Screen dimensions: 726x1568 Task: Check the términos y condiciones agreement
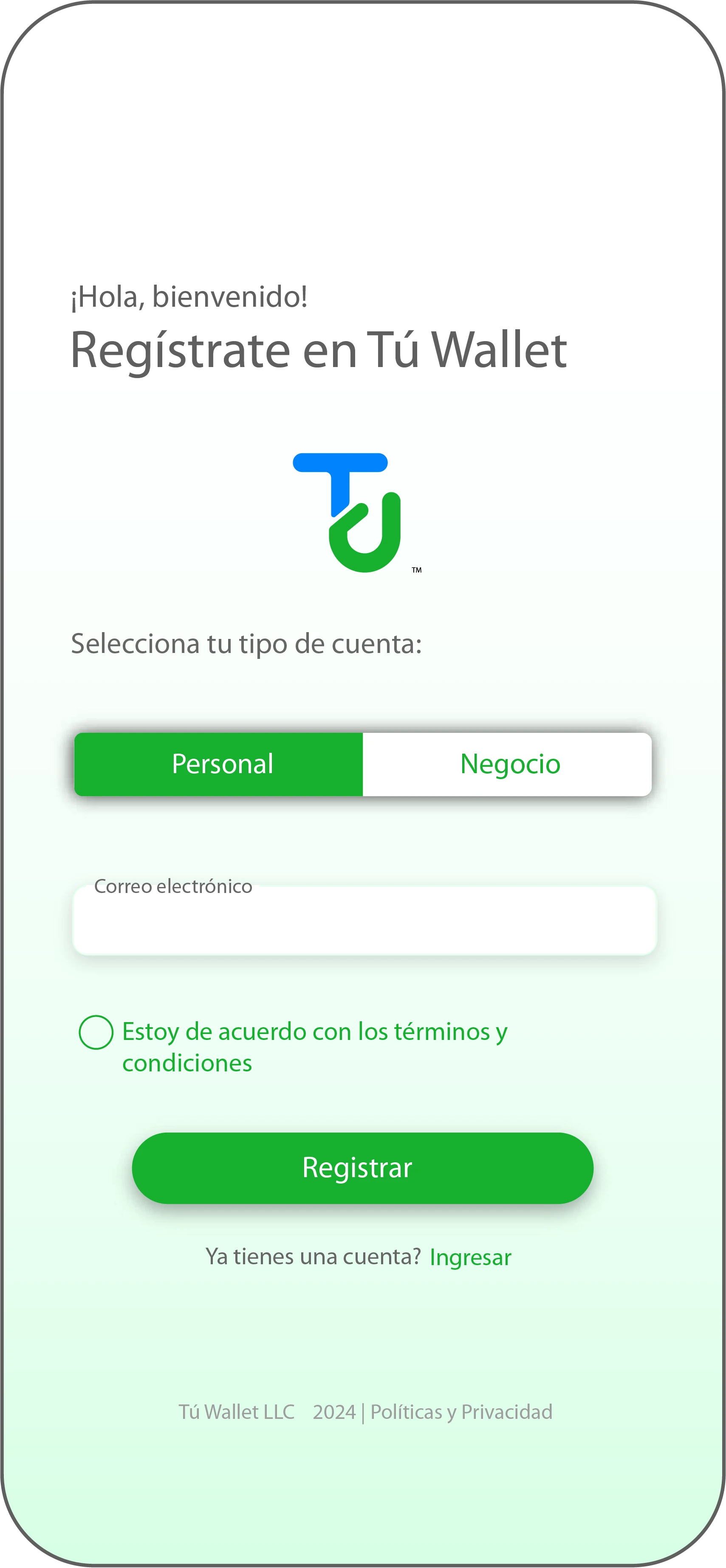[x=96, y=1032]
